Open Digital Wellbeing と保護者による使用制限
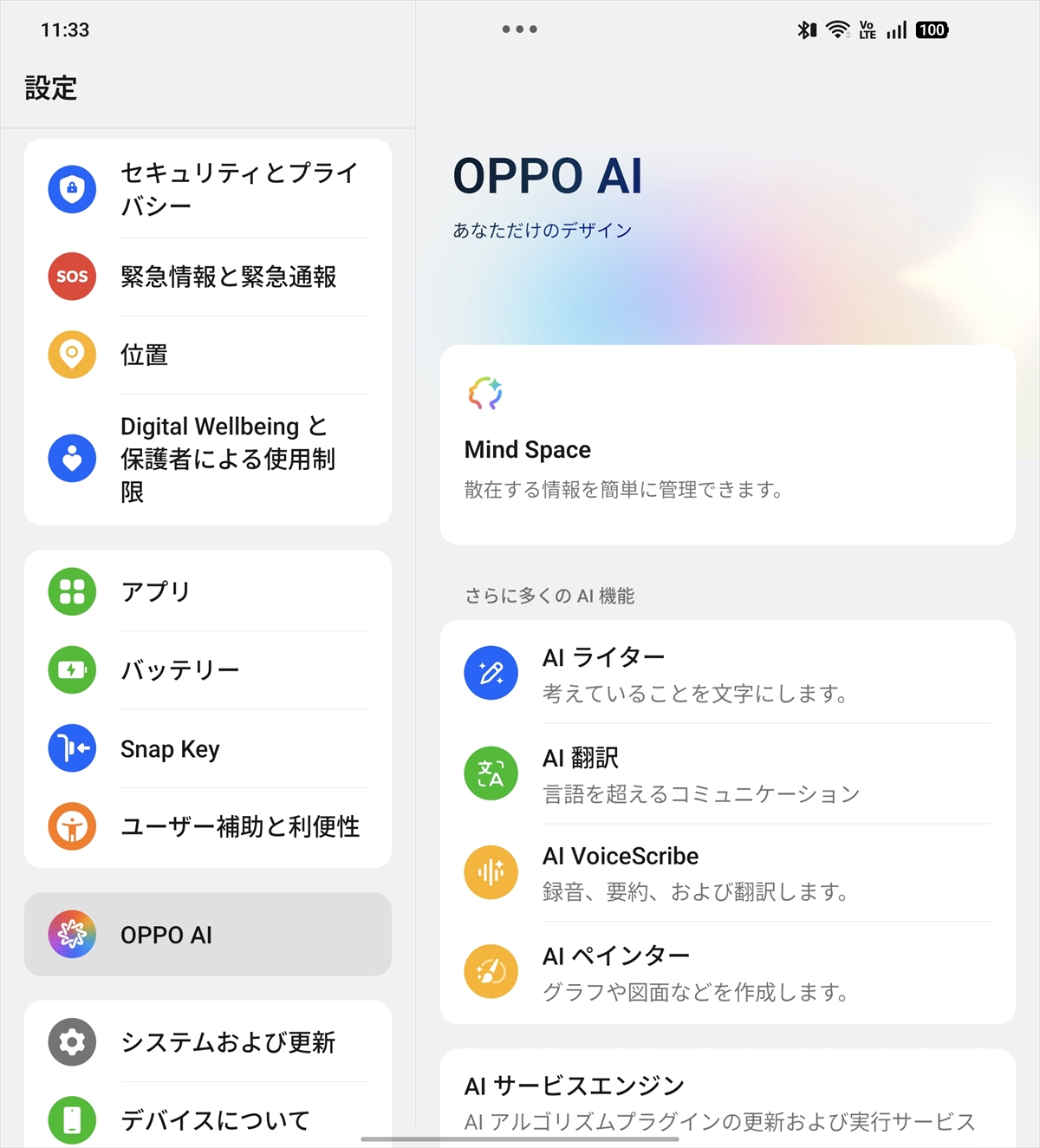 pos(208,459)
